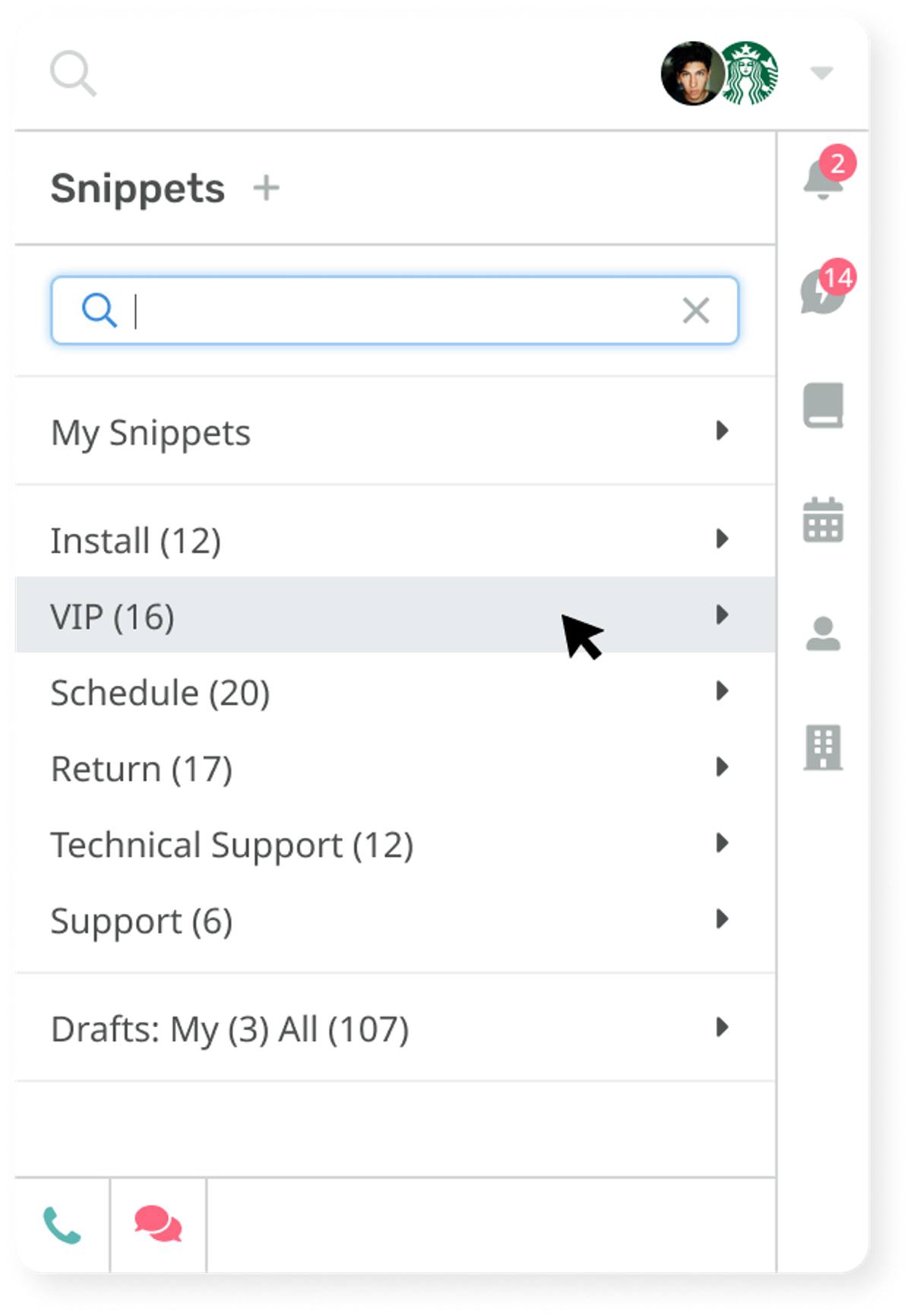Screen dimensions: 912x1316
Task: Focus the snippets search field
Action: tap(395, 310)
